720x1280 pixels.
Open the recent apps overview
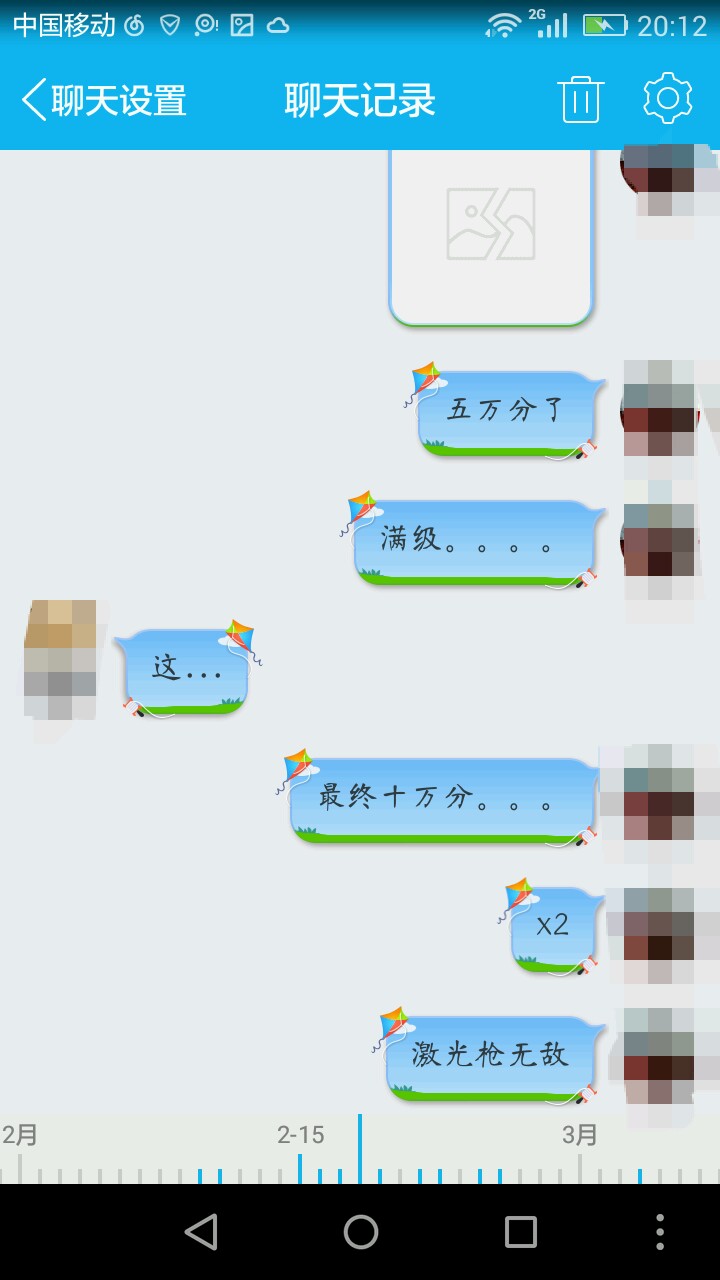click(520, 1232)
